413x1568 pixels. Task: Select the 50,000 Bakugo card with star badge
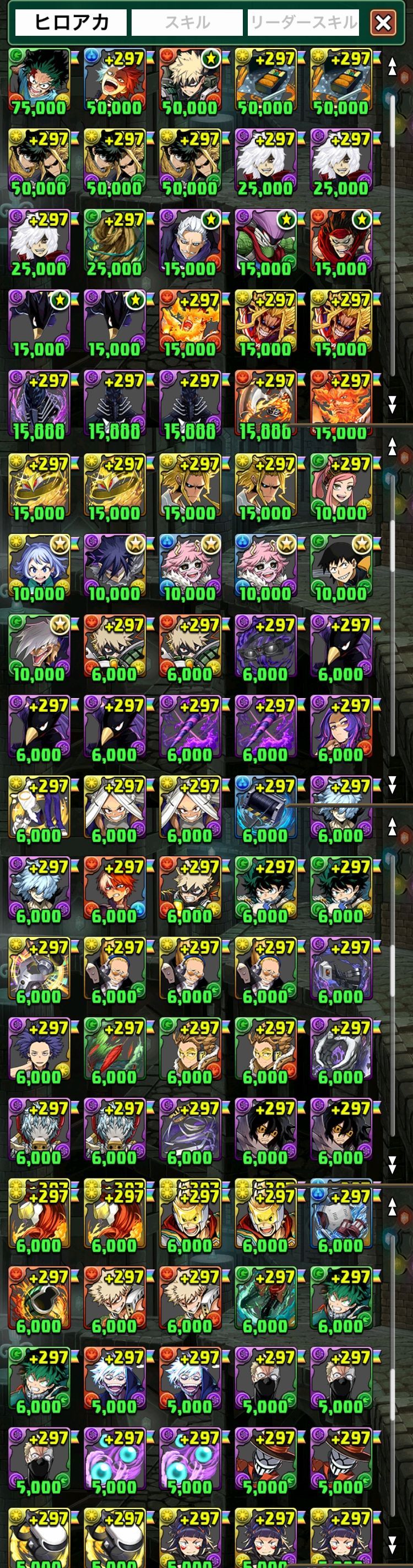190,82
